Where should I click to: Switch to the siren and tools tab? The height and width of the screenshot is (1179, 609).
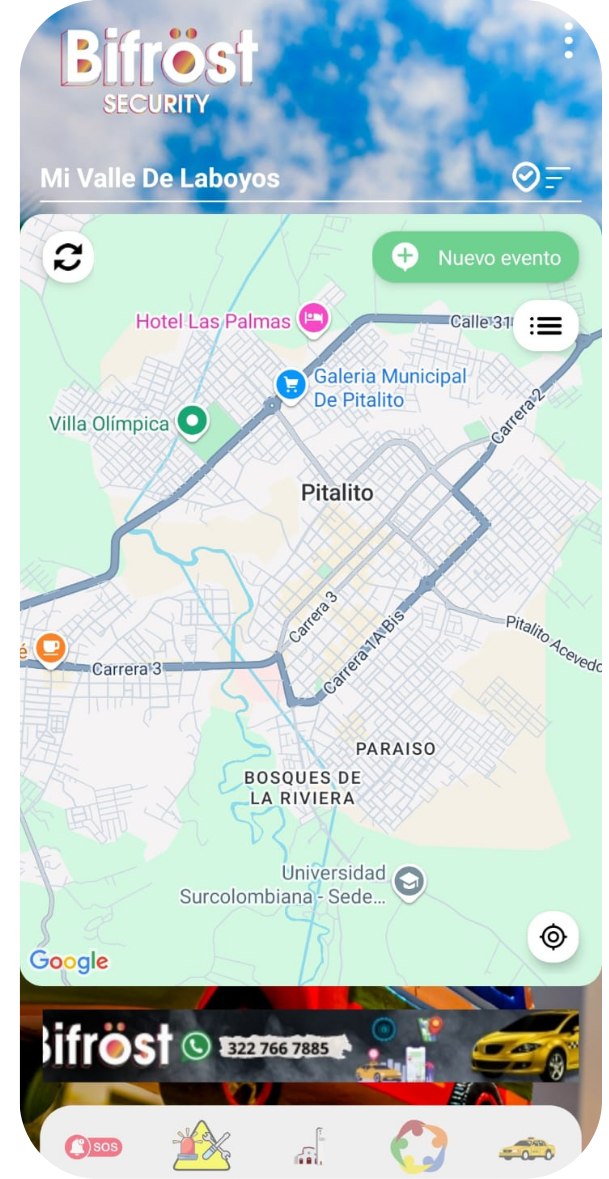[x=202, y=1146]
